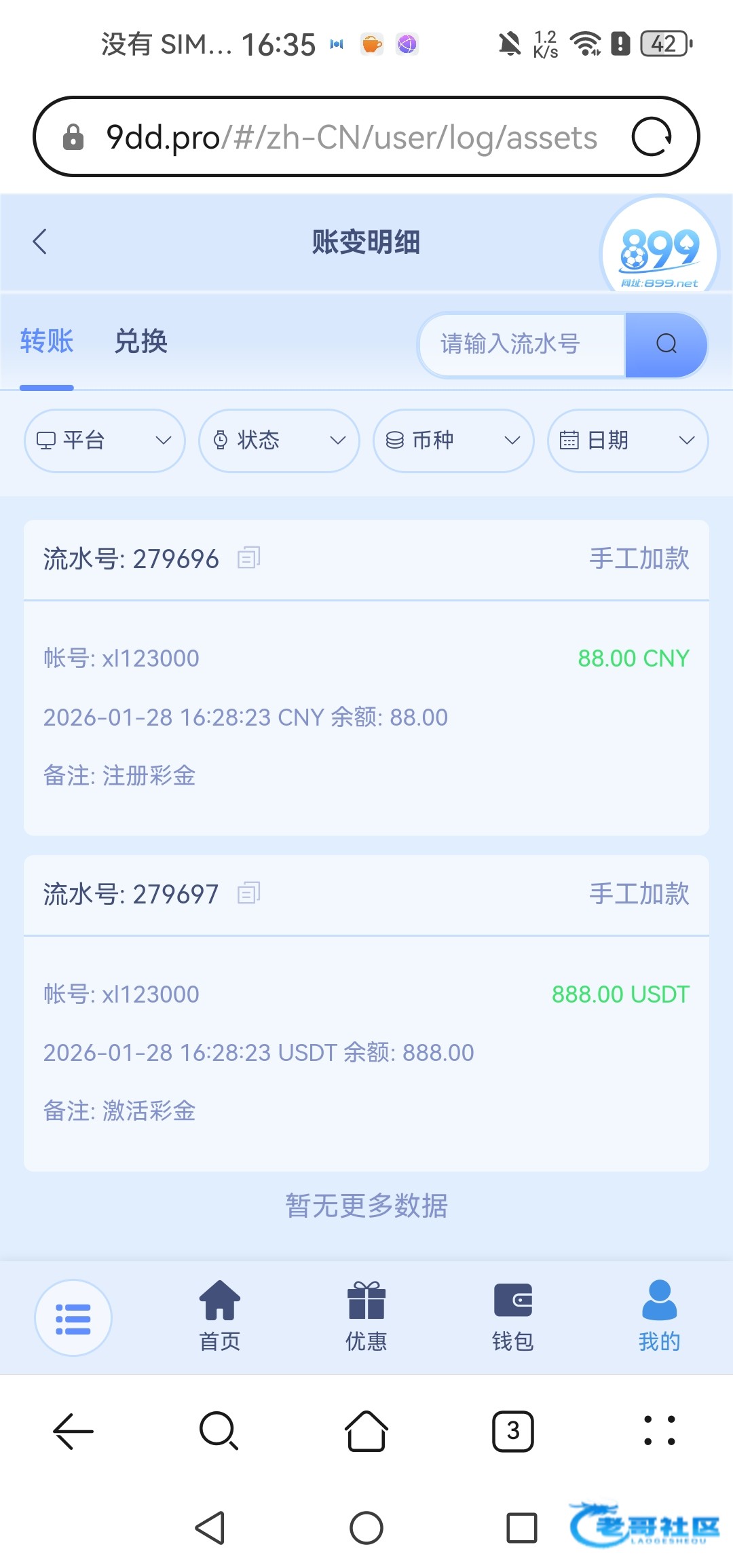Expand the 平台 filter dropdown
The height and width of the screenshot is (1568, 733).
[x=105, y=441]
